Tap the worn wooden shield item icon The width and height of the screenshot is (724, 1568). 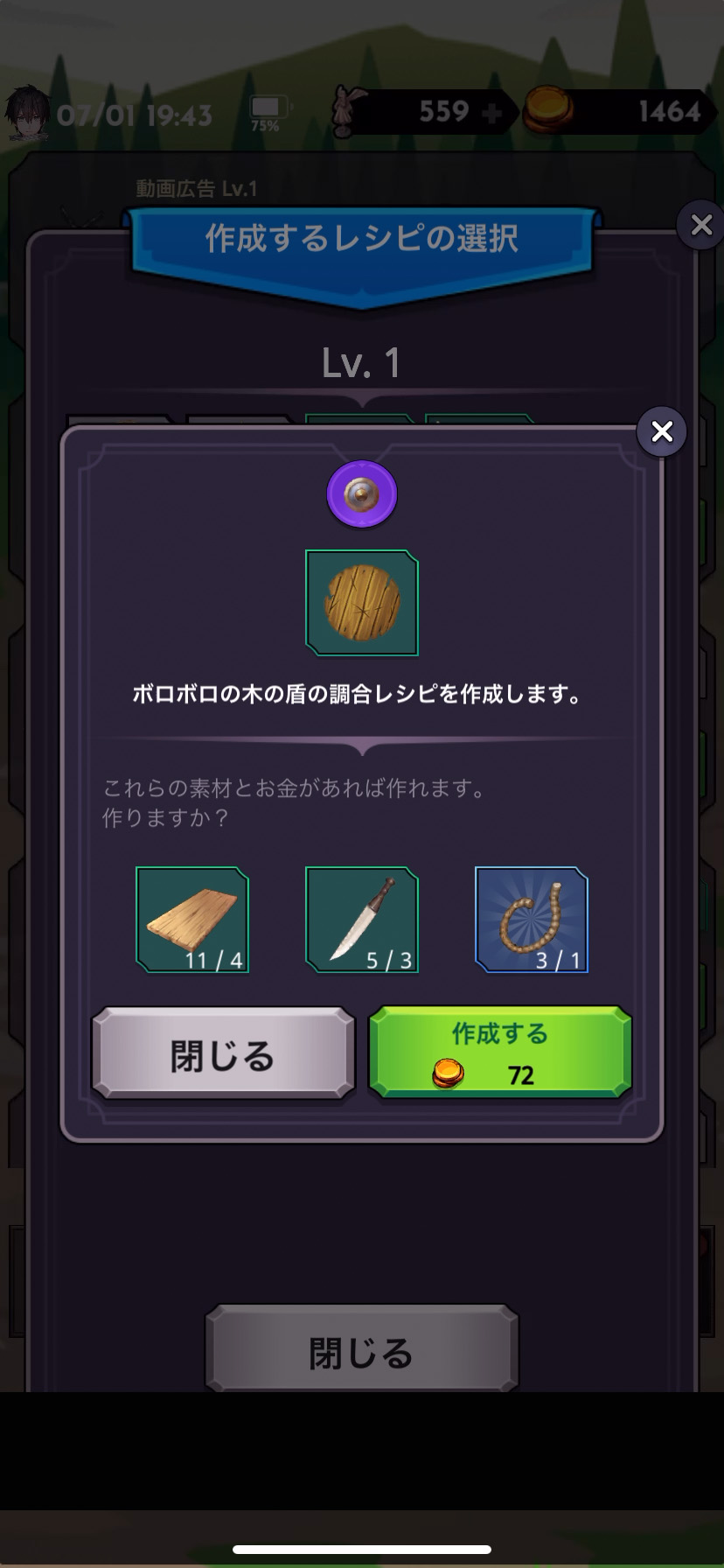[362, 603]
